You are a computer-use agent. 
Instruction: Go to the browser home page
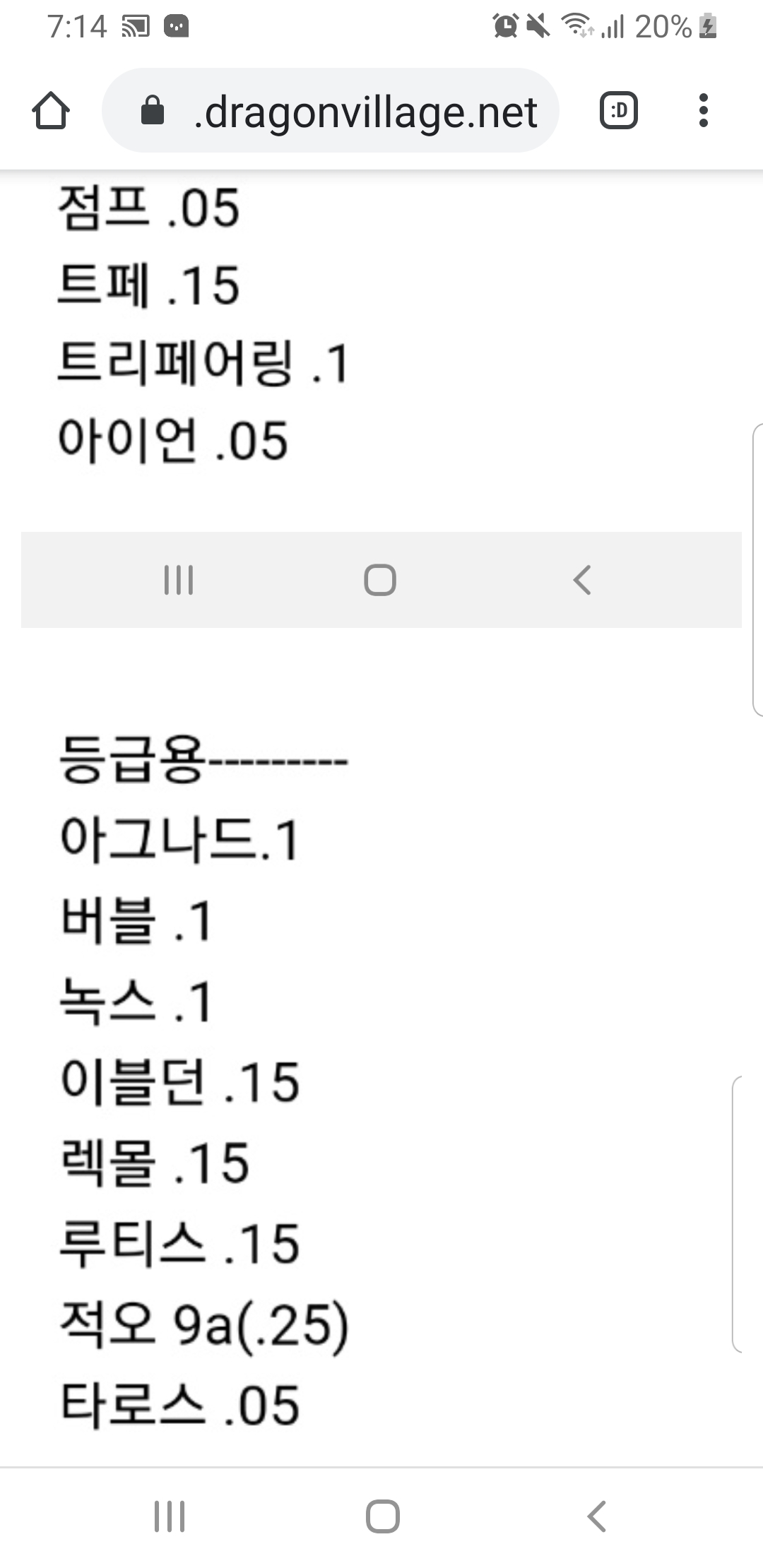click(51, 111)
